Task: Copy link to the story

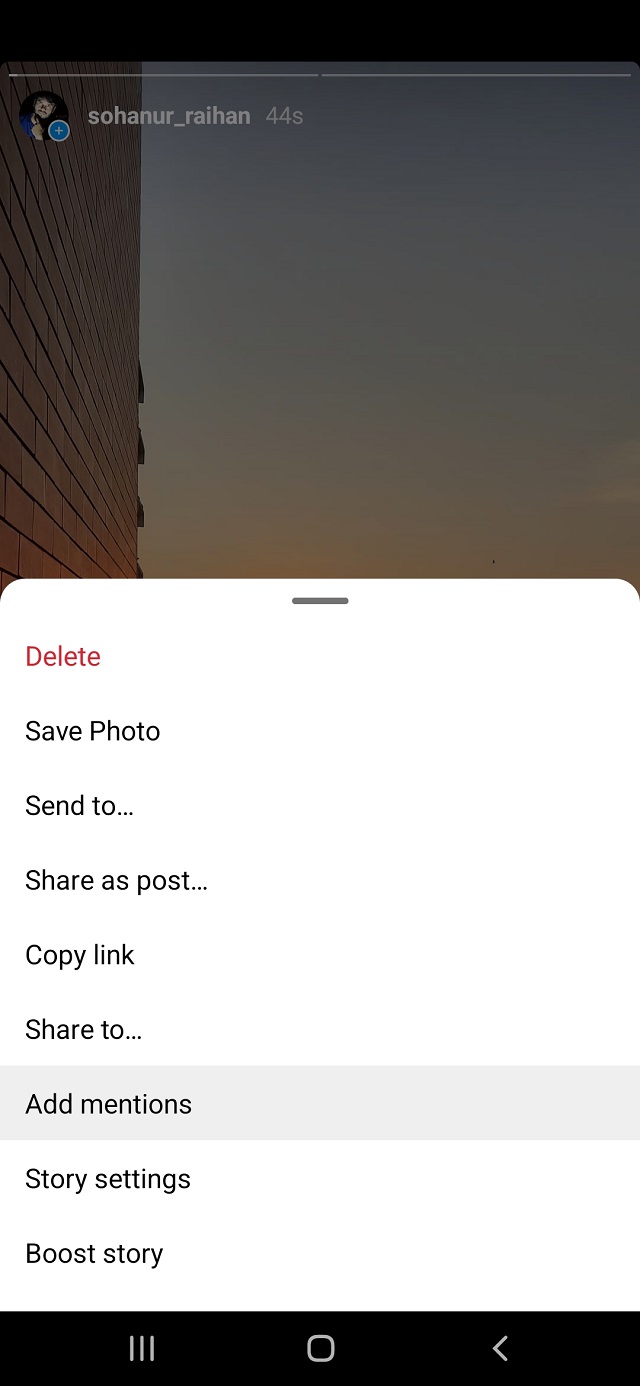Action: point(79,955)
